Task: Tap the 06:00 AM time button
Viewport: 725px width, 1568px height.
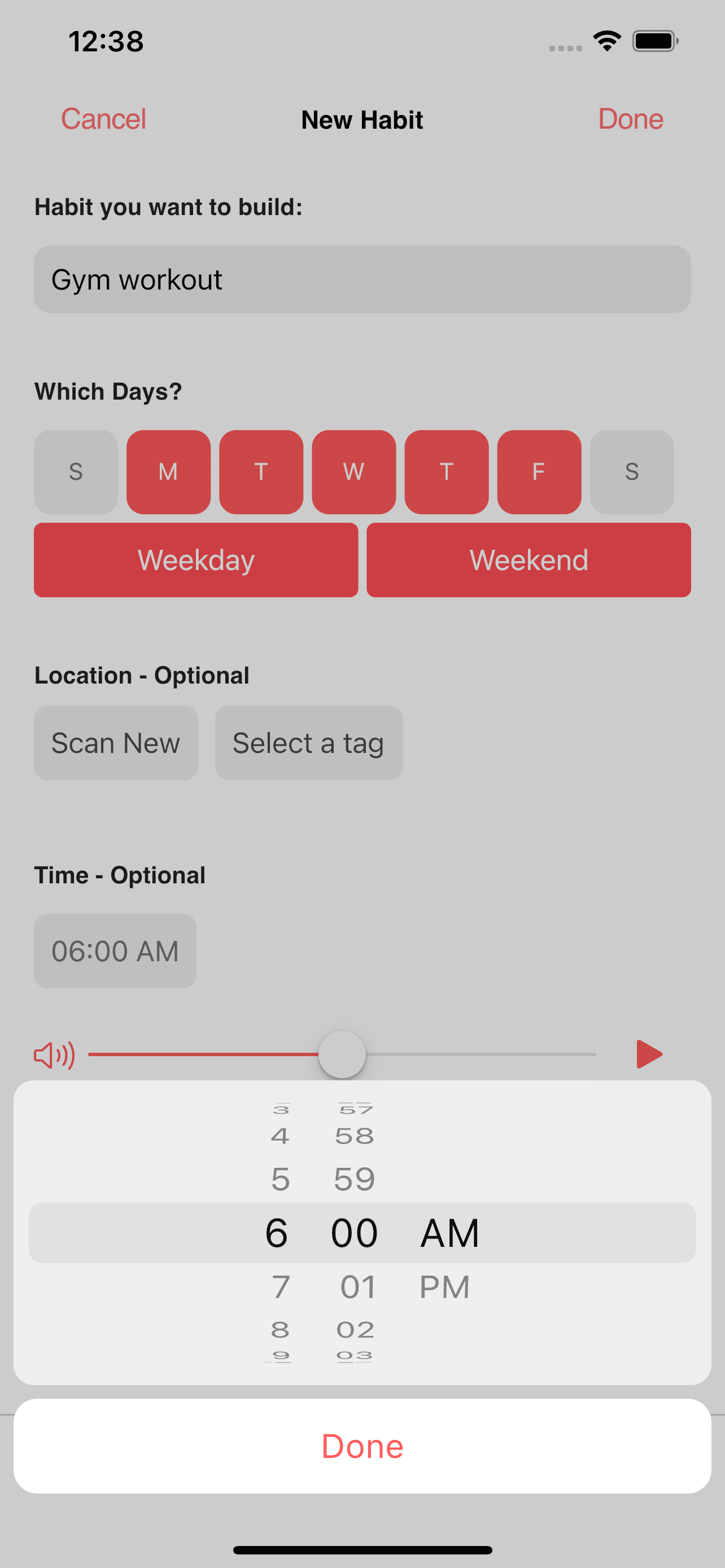Action: tap(115, 951)
